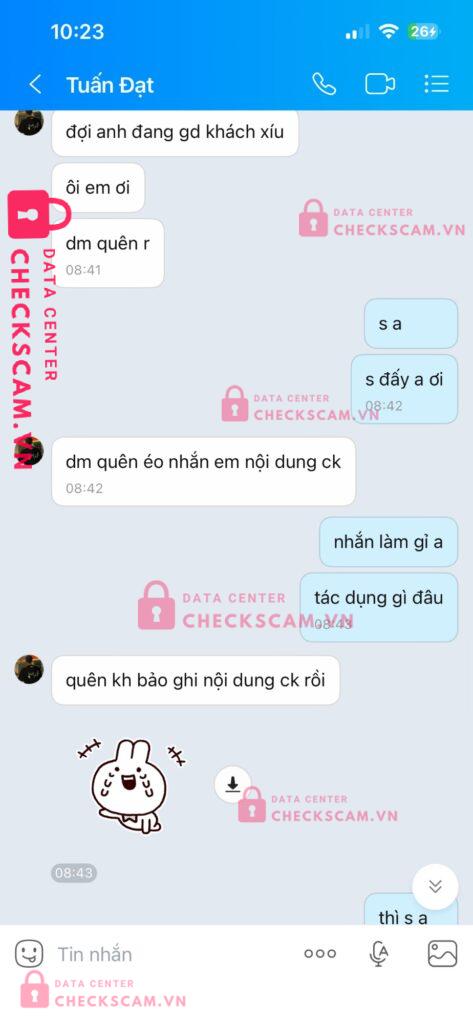The height and width of the screenshot is (1024, 473).
Task: Open the sticker and emoji picker
Action: pos(29,954)
